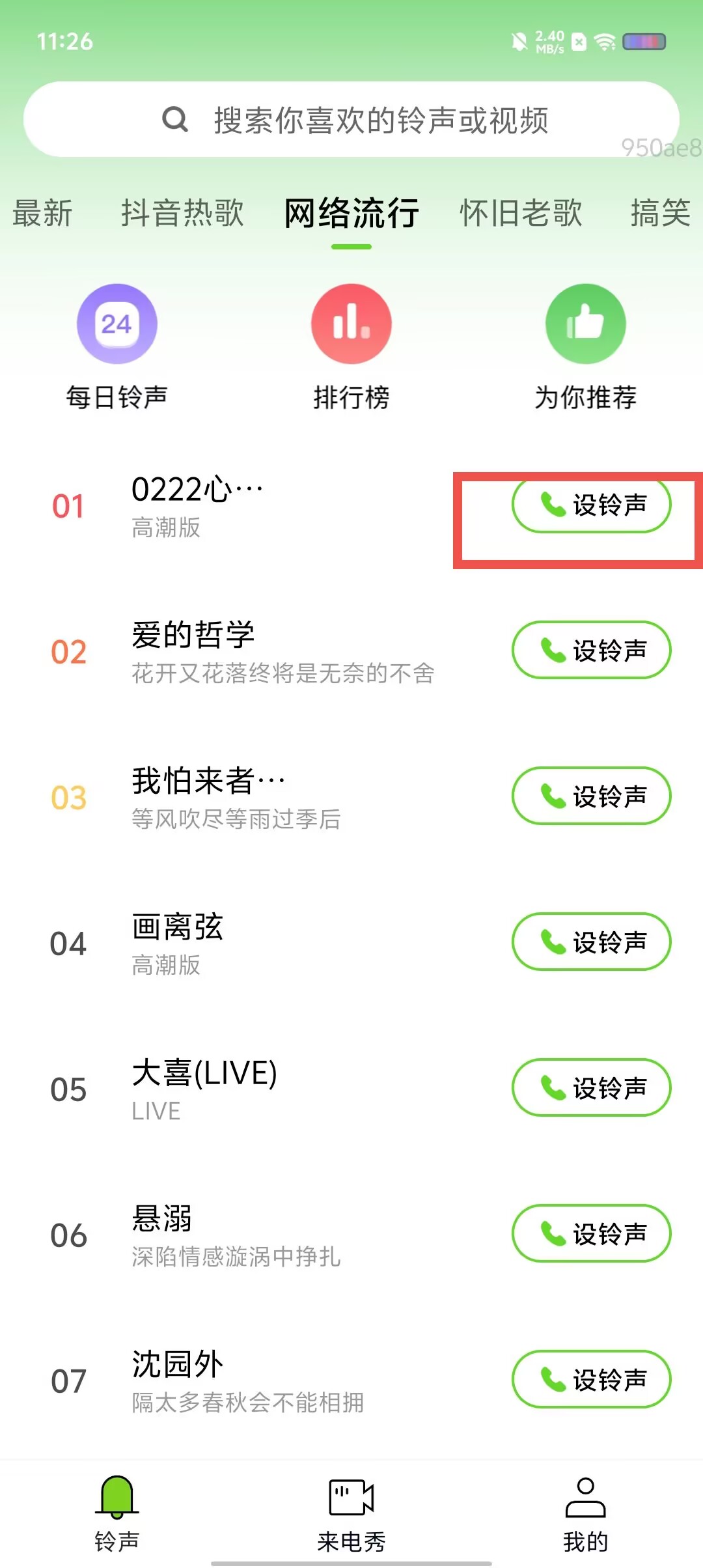This screenshot has width=703, height=1568.
Task: Open the 排行榜 rankings chart icon
Action: [350, 324]
